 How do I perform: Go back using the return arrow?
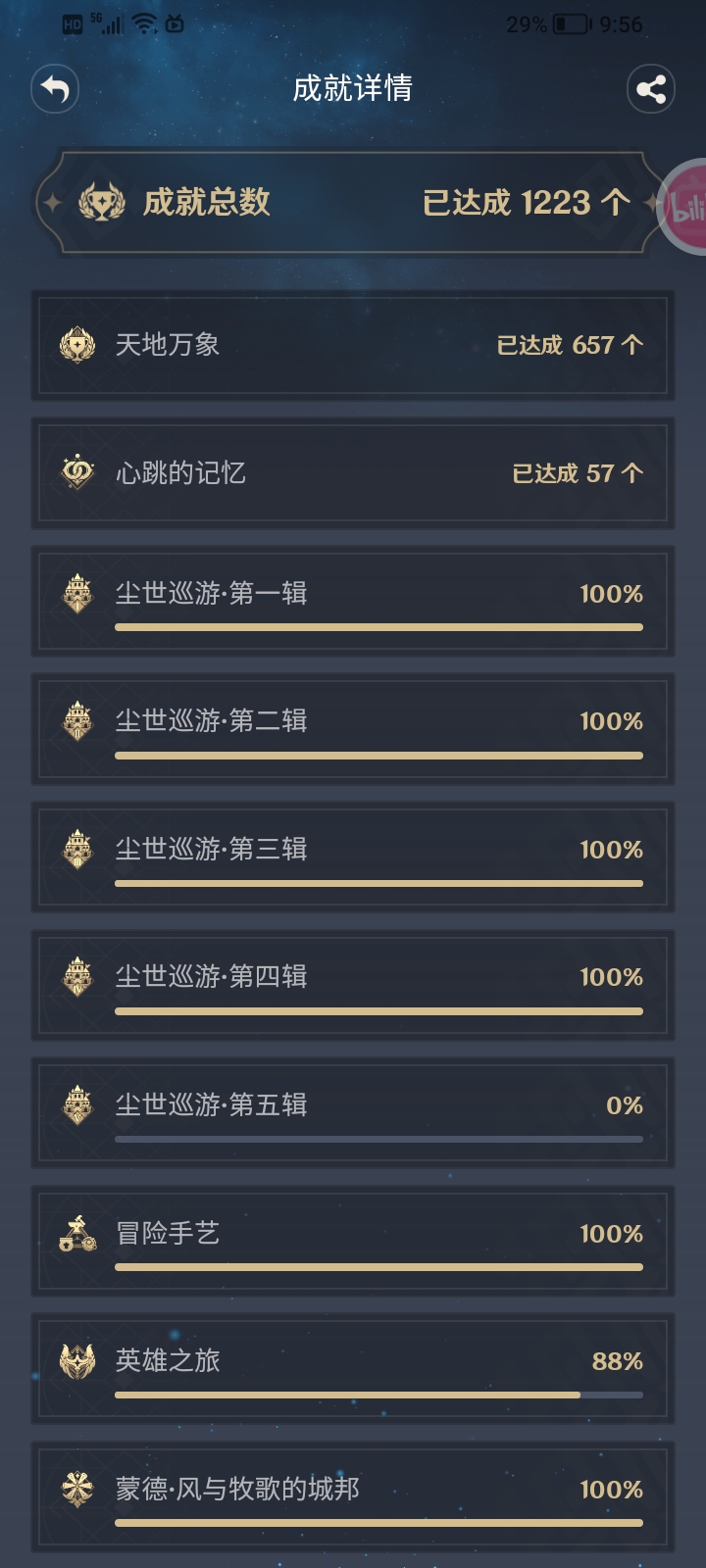[x=55, y=89]
